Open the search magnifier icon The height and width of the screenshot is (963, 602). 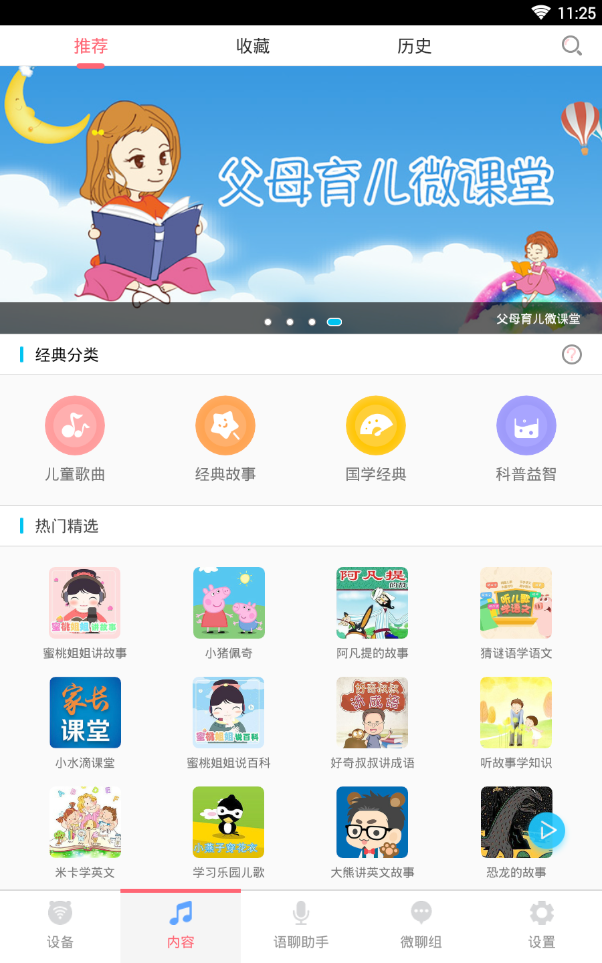click(x=571, y=46)
